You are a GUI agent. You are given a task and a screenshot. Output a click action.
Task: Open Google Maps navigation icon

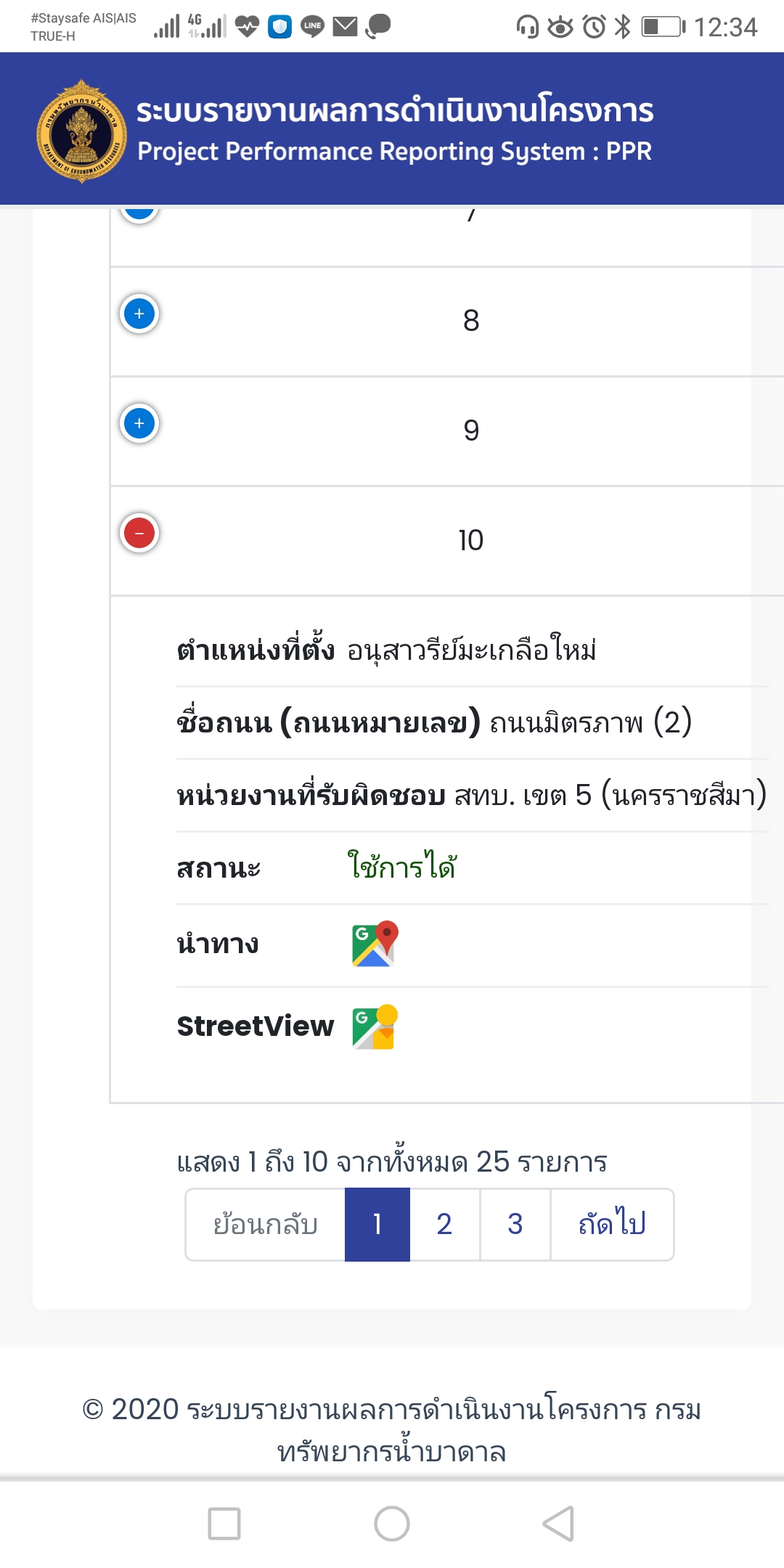coord(375,944)
